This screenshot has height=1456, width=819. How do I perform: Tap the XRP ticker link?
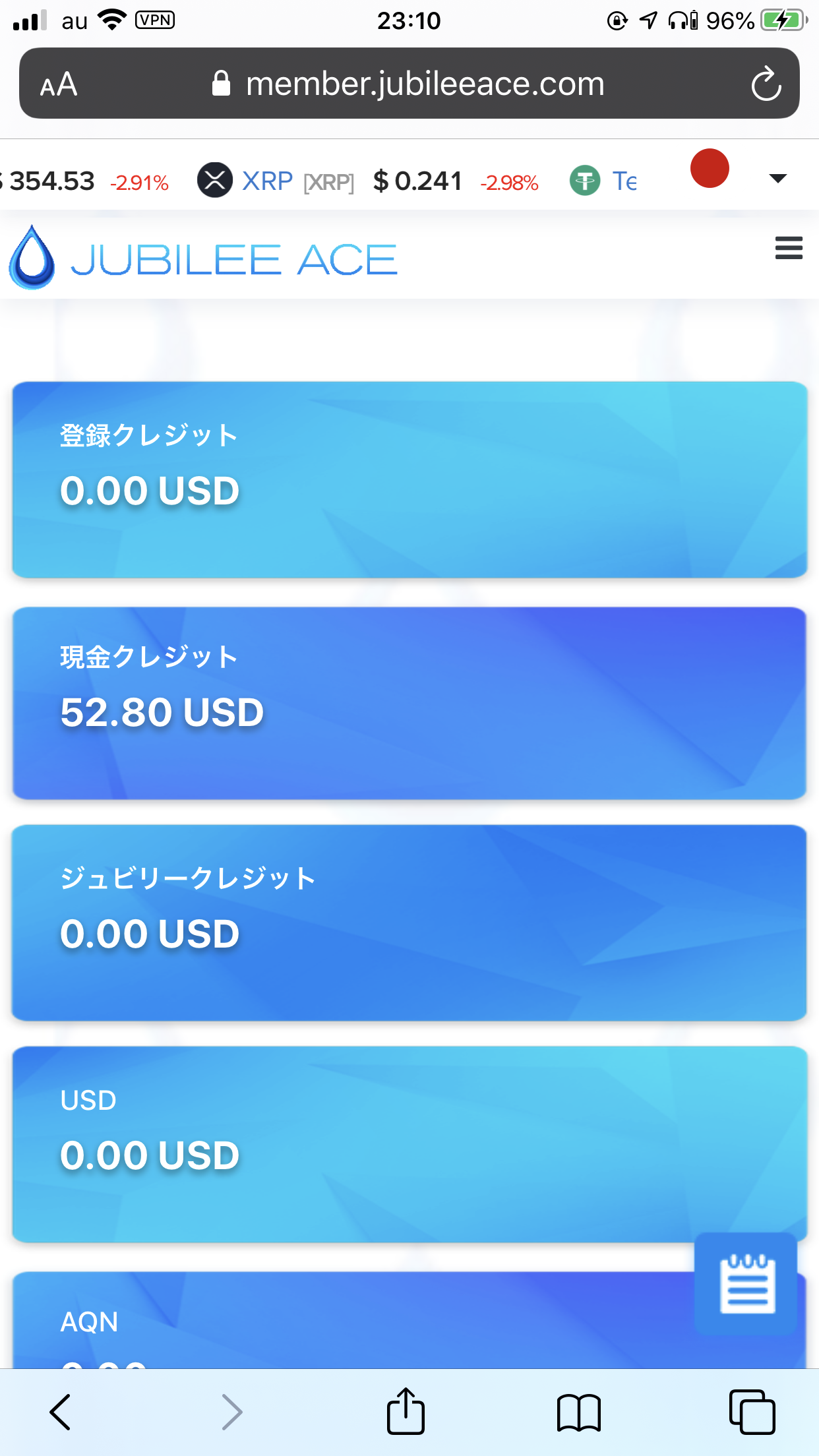[x=267, y=181]
